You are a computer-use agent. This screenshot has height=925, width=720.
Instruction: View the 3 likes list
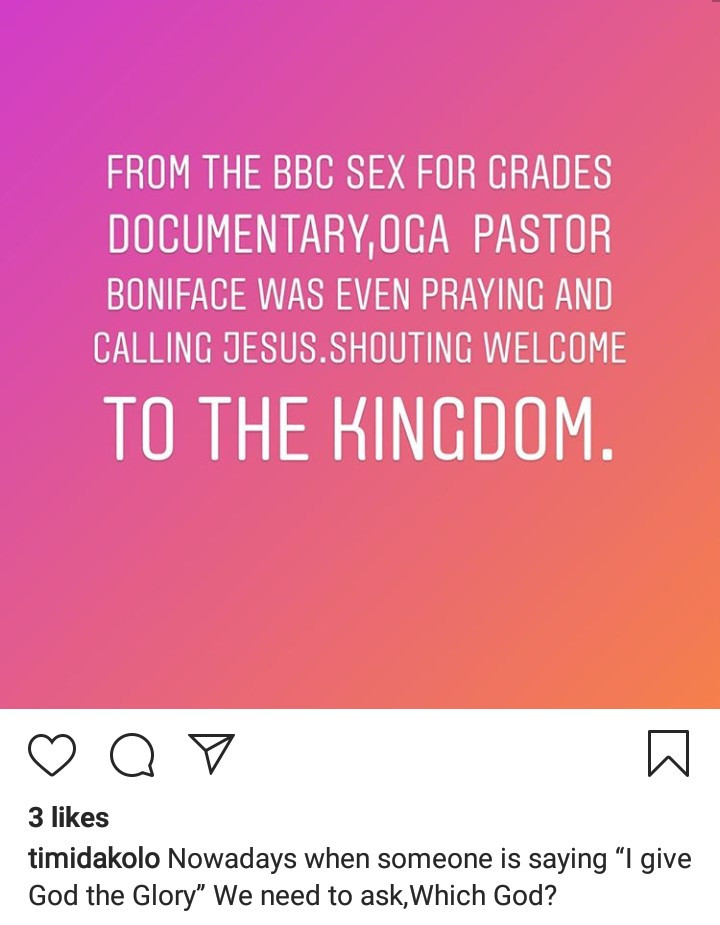(x=68, y=817)
